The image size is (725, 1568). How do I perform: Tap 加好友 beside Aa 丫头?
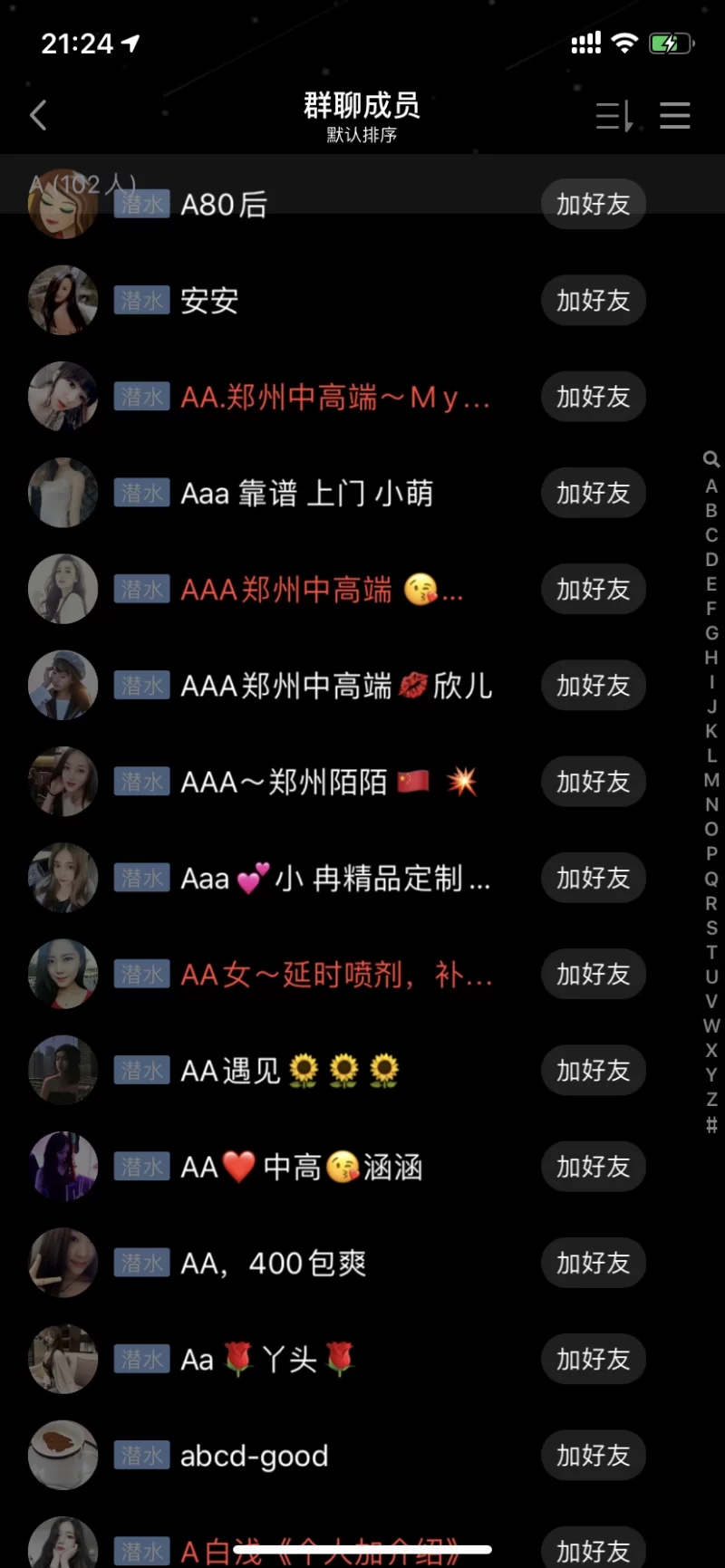593,1359
